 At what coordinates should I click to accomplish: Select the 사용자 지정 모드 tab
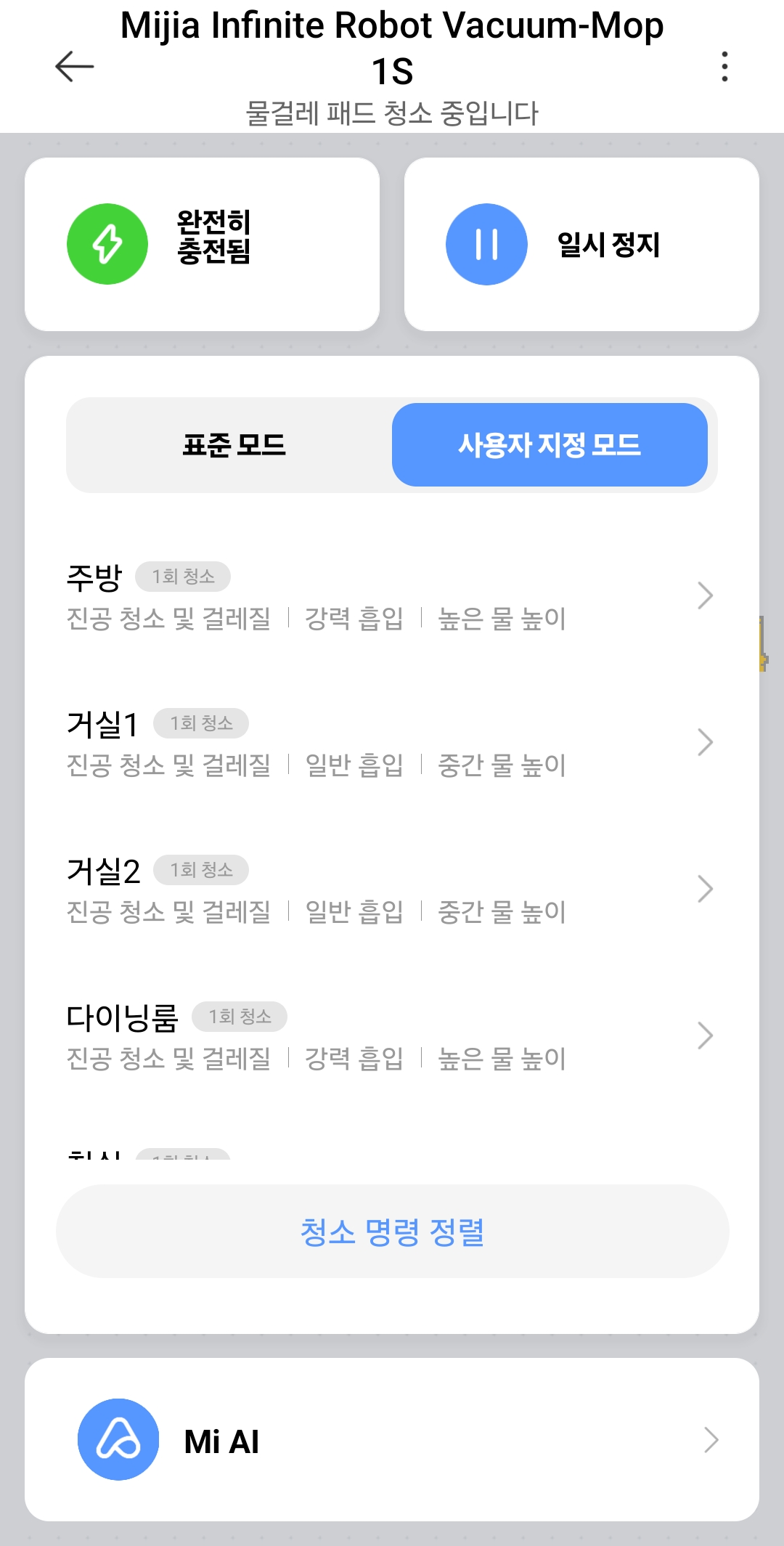[x=550, y=445]
